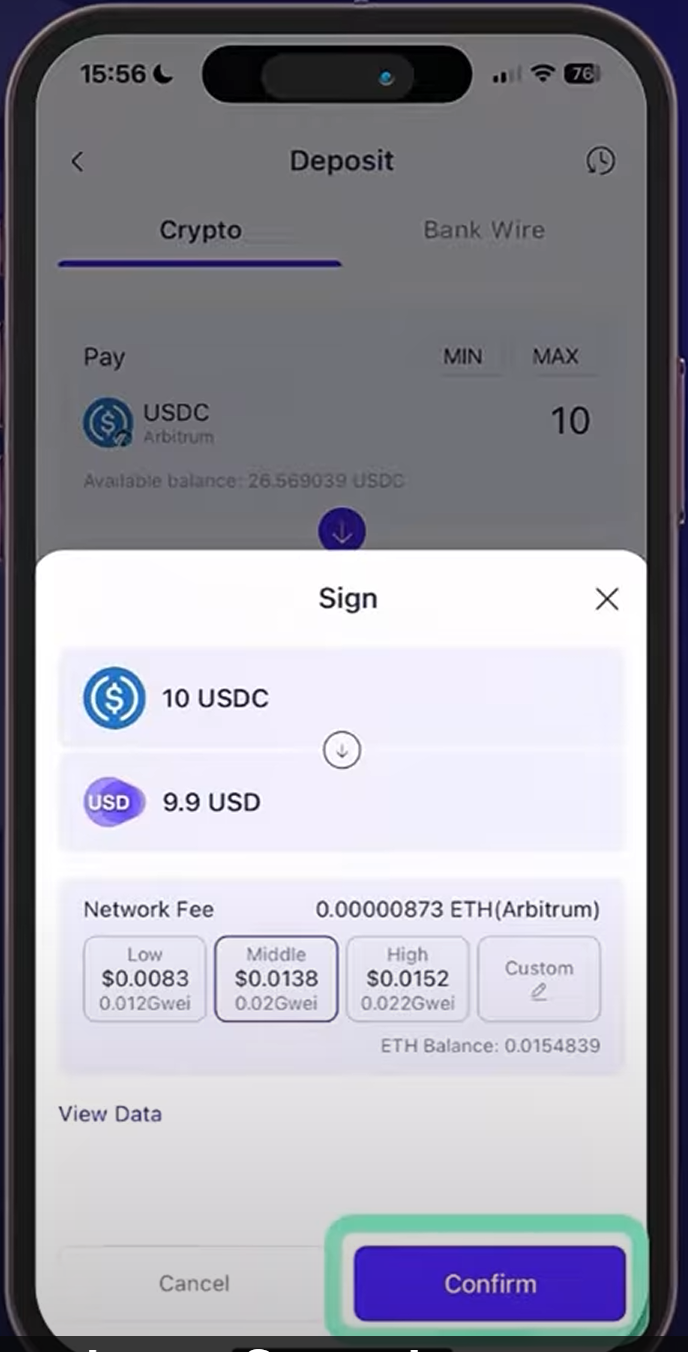Tap the MIN amount button
The width and height of the screenshot is (688, 1352).
pos(462,357)
